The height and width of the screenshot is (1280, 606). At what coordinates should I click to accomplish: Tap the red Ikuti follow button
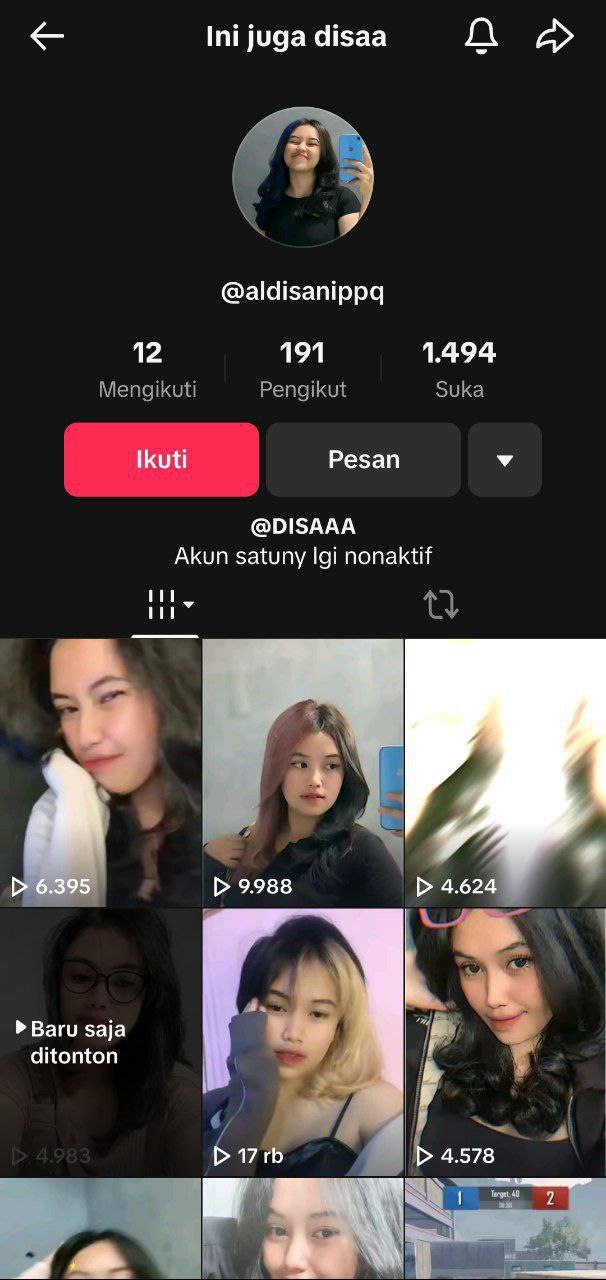coord(162,460)
